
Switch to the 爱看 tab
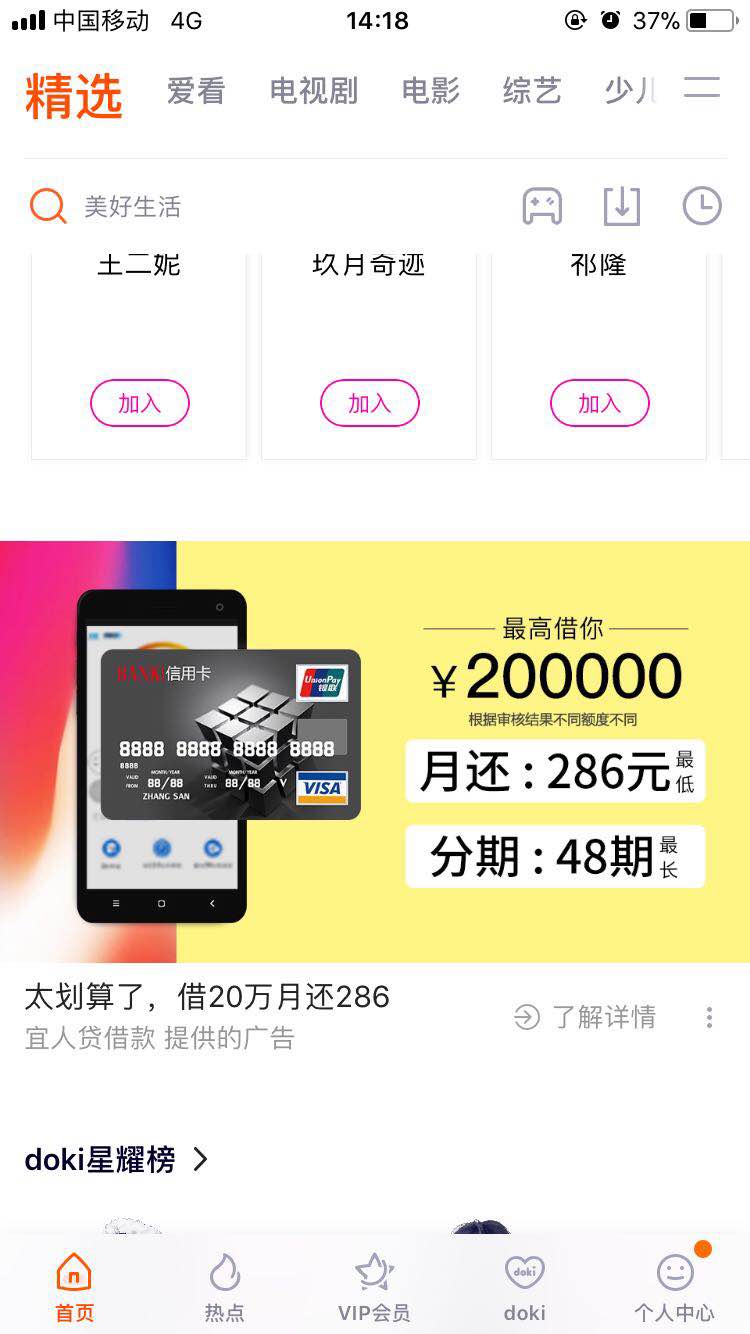point(196,91)
